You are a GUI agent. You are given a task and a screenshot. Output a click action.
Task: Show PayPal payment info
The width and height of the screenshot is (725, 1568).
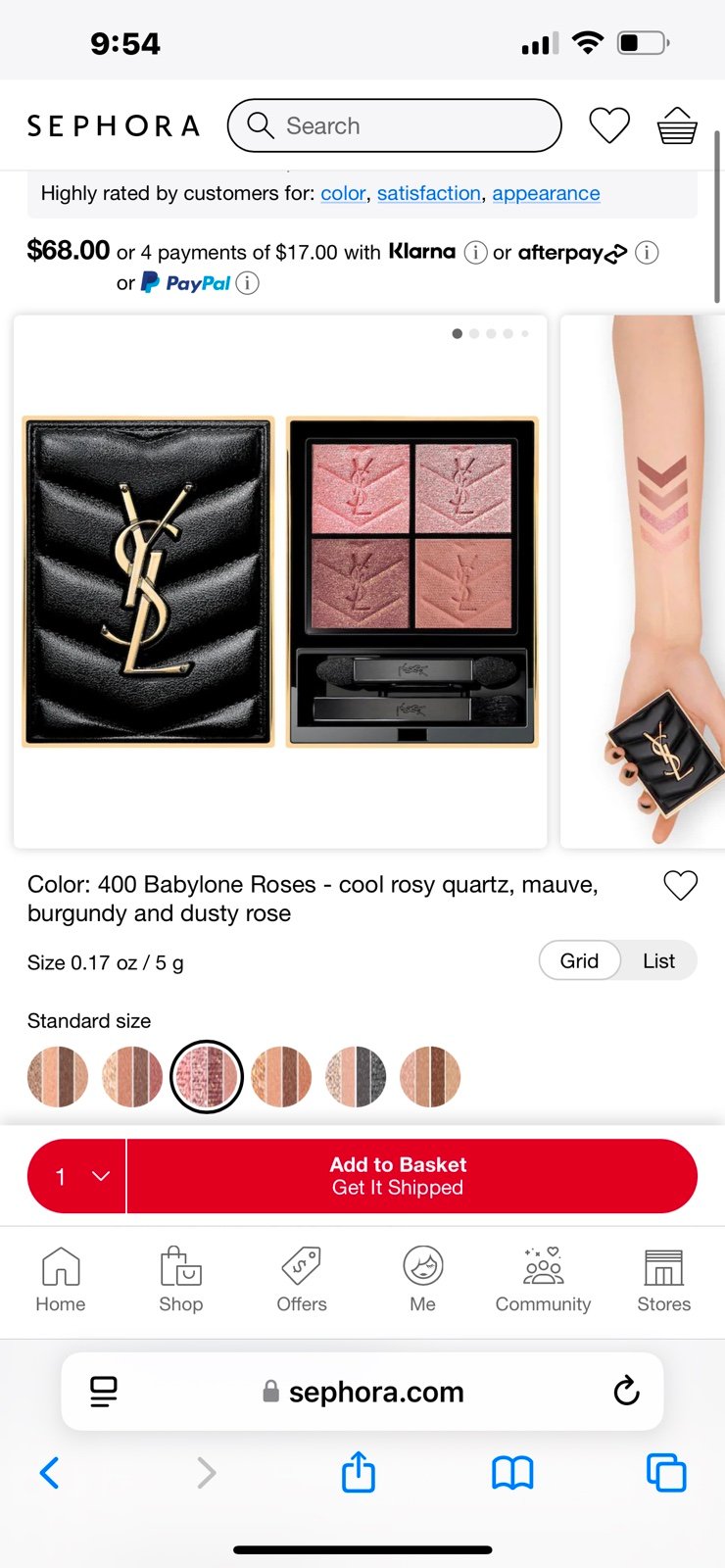coord(248,283)
